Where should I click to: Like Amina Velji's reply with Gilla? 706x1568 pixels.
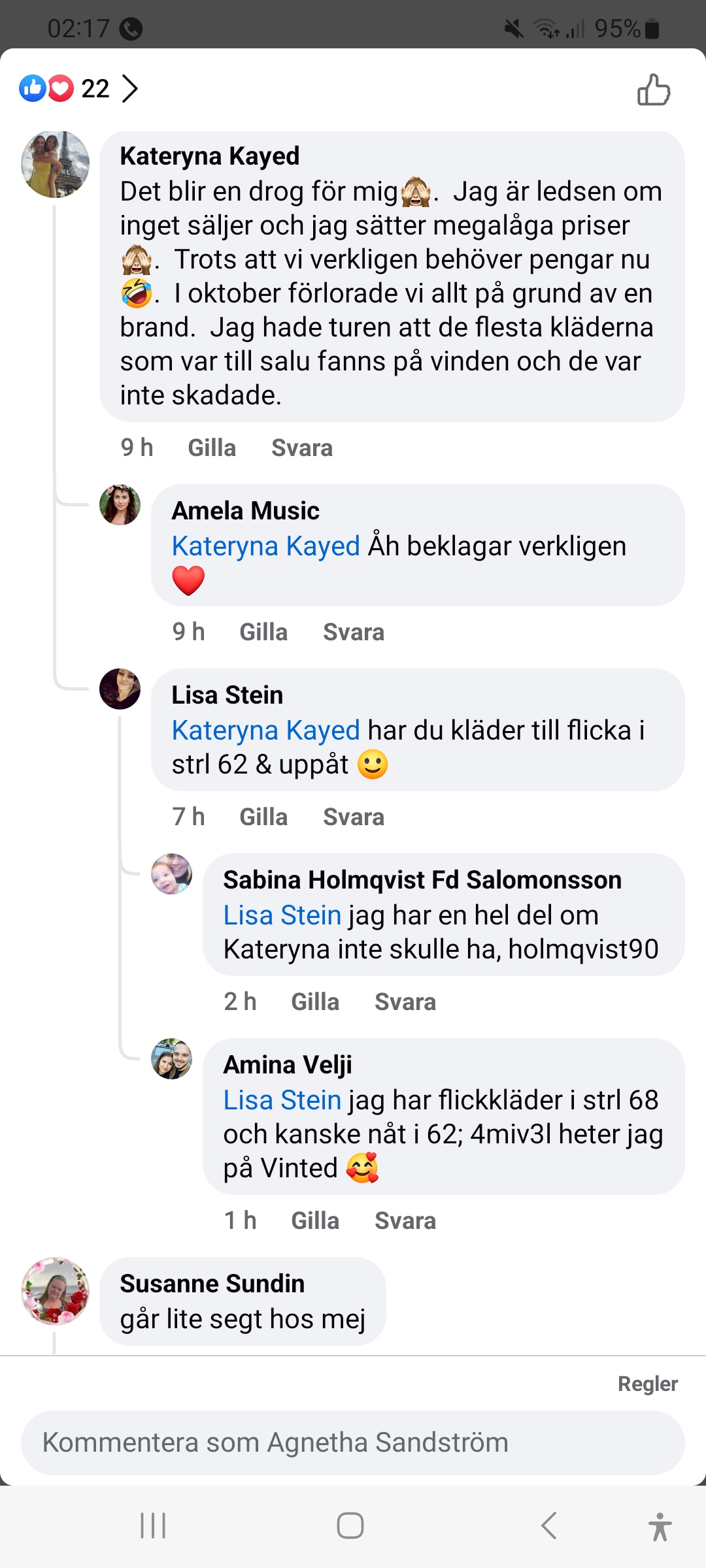(x=315, y=1221)
